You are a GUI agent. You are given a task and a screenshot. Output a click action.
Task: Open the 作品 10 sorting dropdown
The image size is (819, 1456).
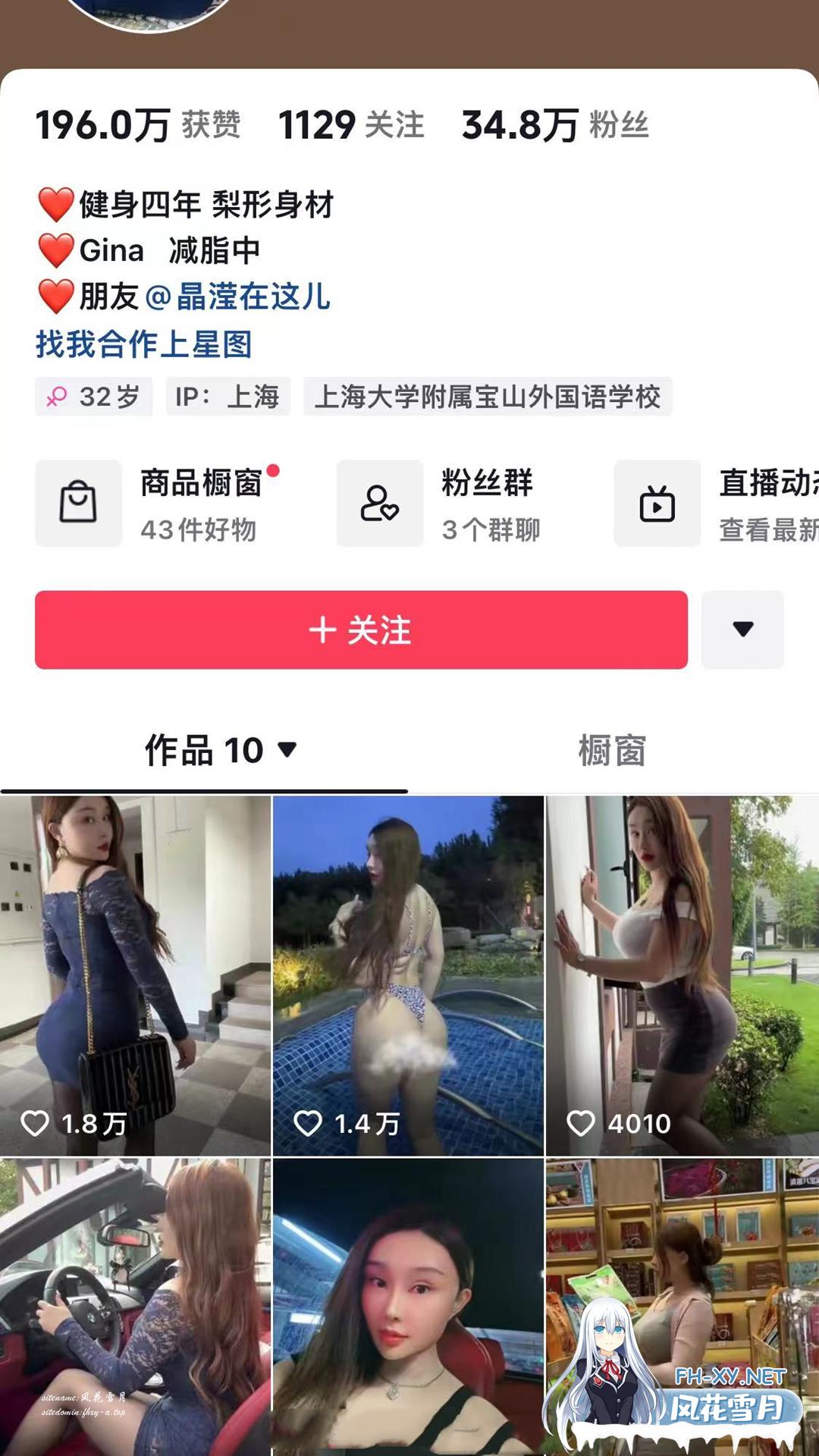220,751
